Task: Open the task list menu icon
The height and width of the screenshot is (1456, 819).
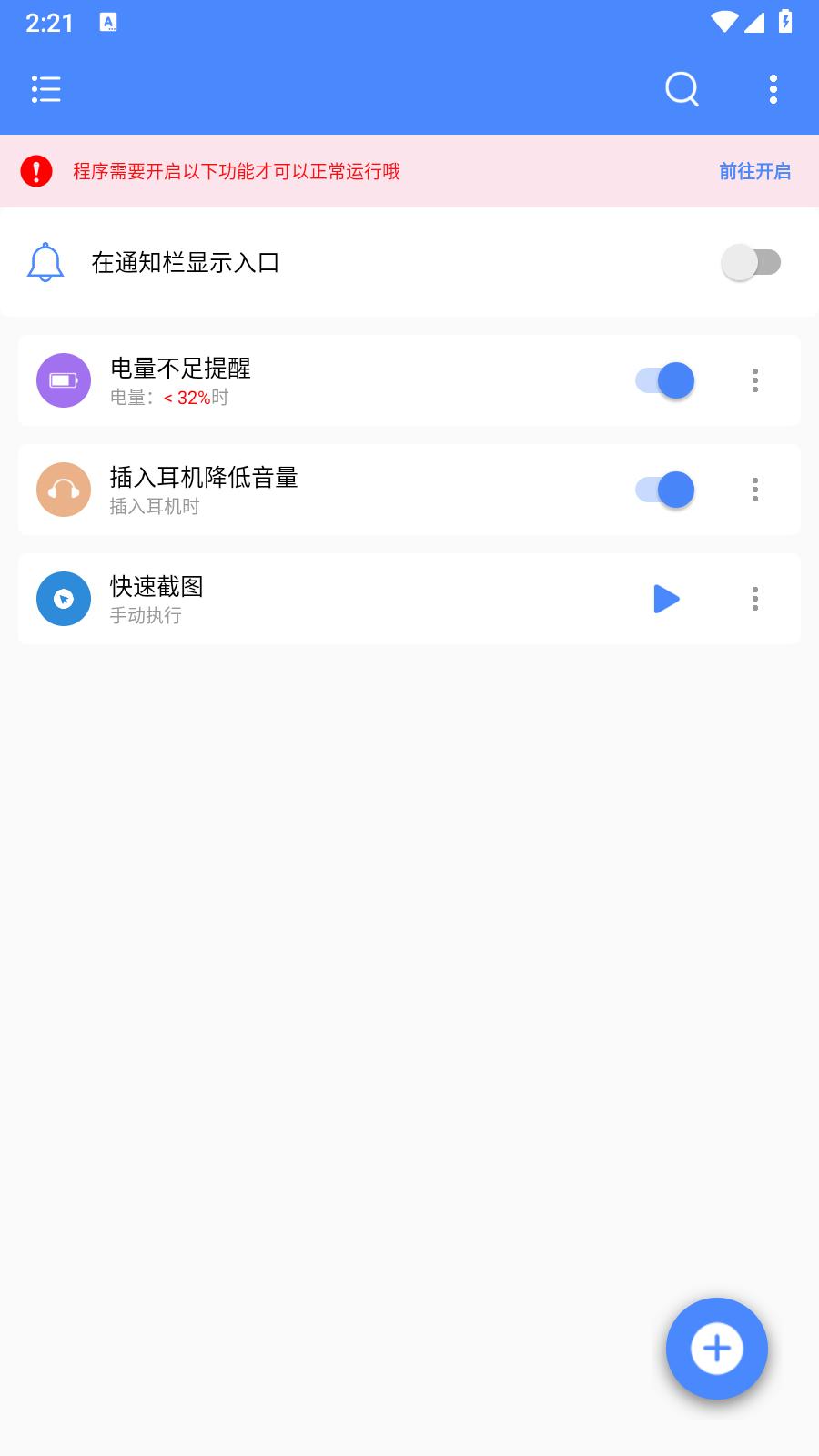Action: [x=45, y=88]
